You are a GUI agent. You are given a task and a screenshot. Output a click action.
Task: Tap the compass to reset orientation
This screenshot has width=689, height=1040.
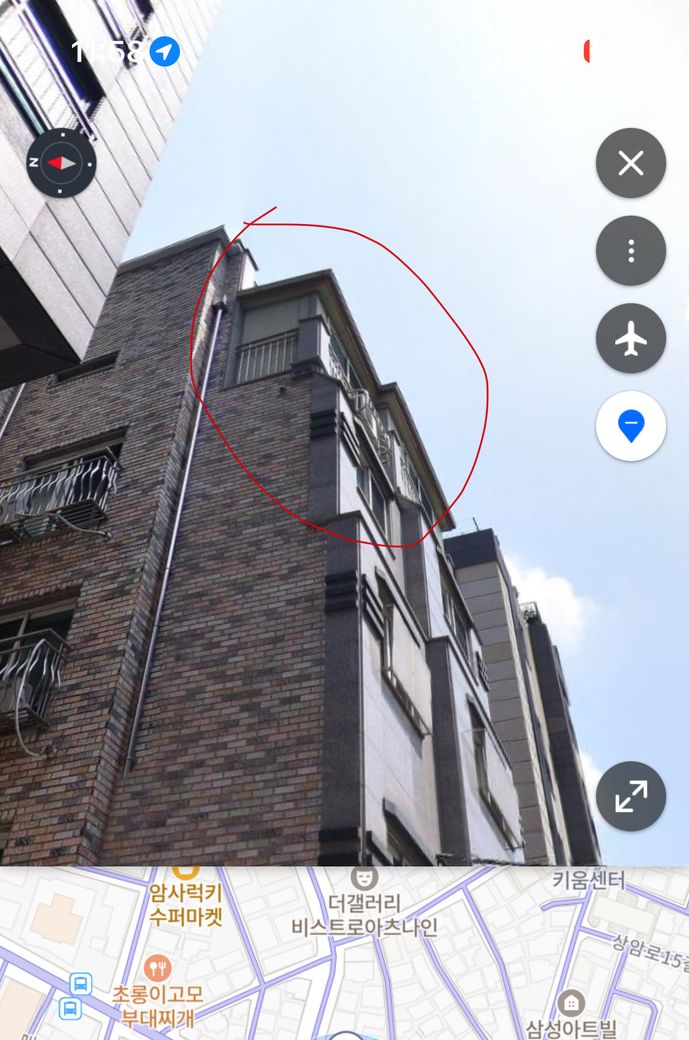tap(62, 162)
